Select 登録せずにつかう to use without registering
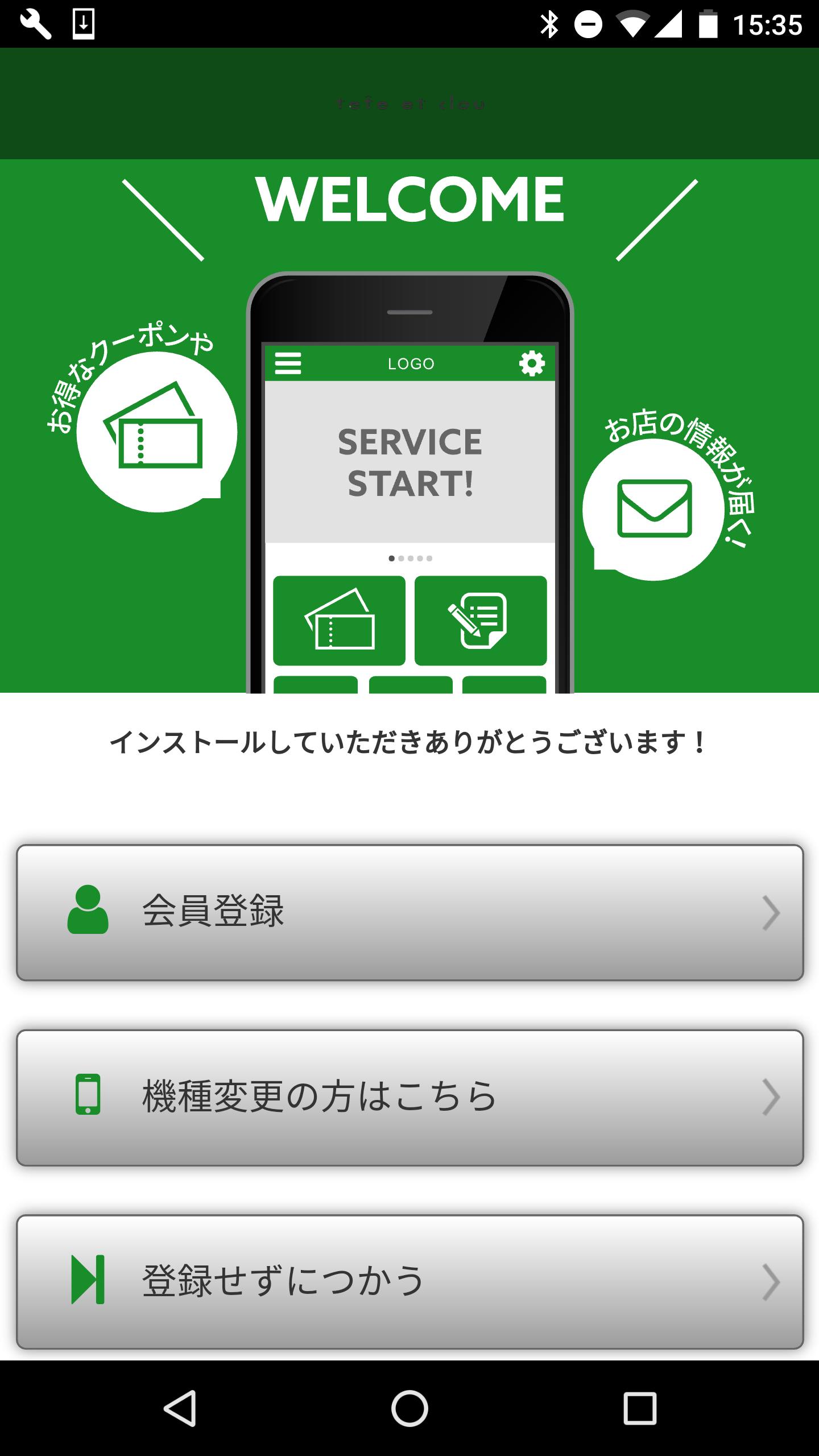Screen dimensions: 819x1456 (x=409, y=1282)
